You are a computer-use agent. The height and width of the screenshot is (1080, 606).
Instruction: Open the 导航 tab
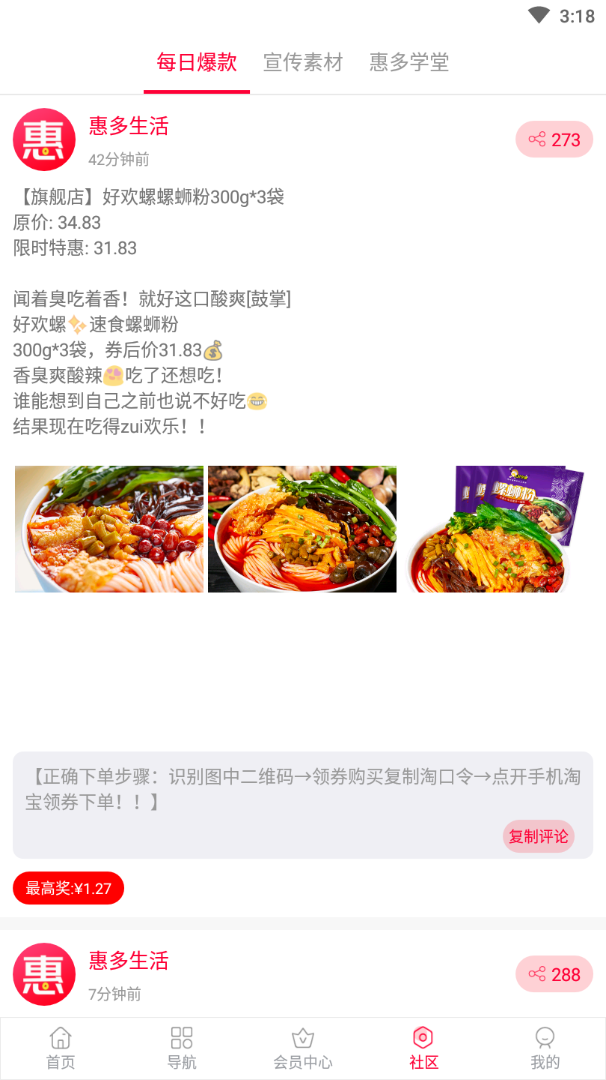pyautogui.click(x=181, y=1047)
